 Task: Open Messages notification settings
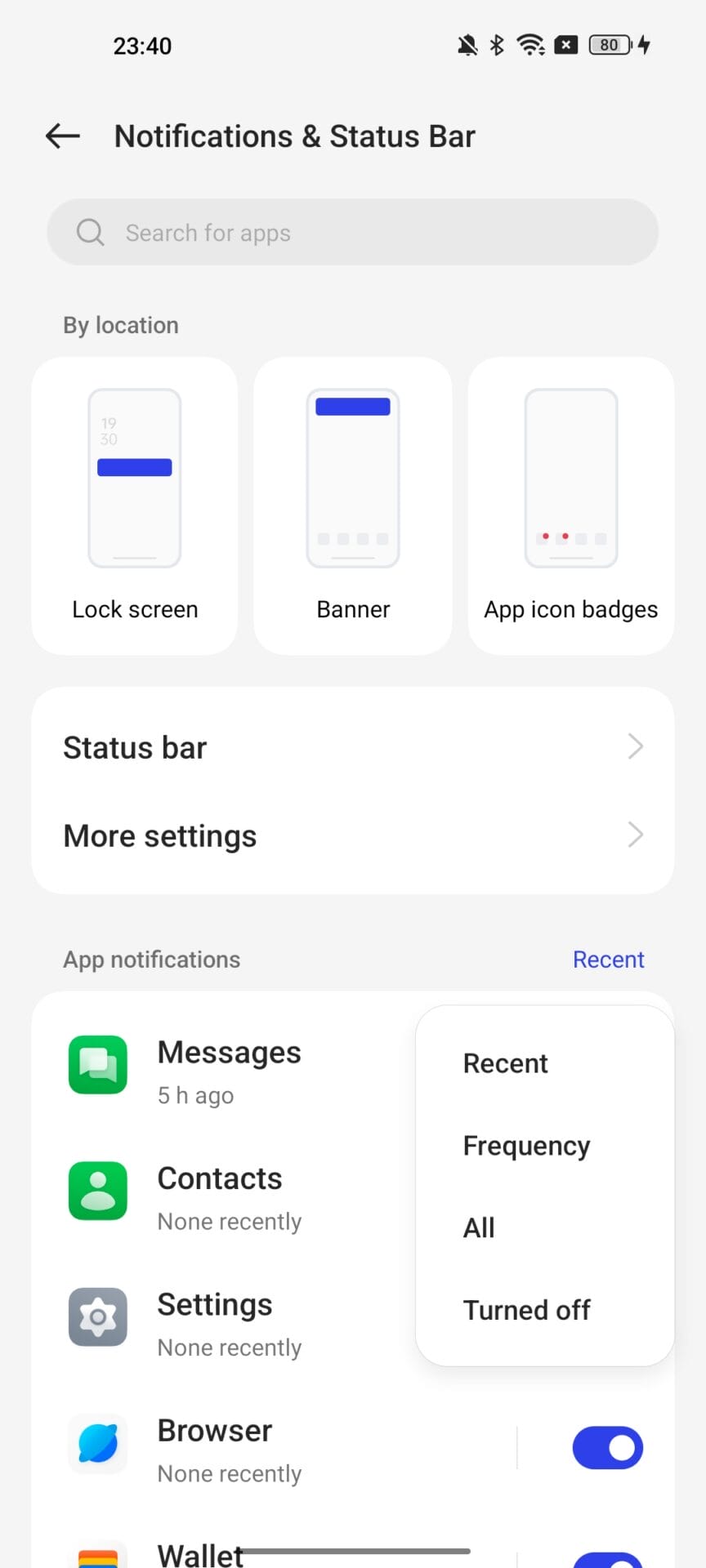(229, 1071)
